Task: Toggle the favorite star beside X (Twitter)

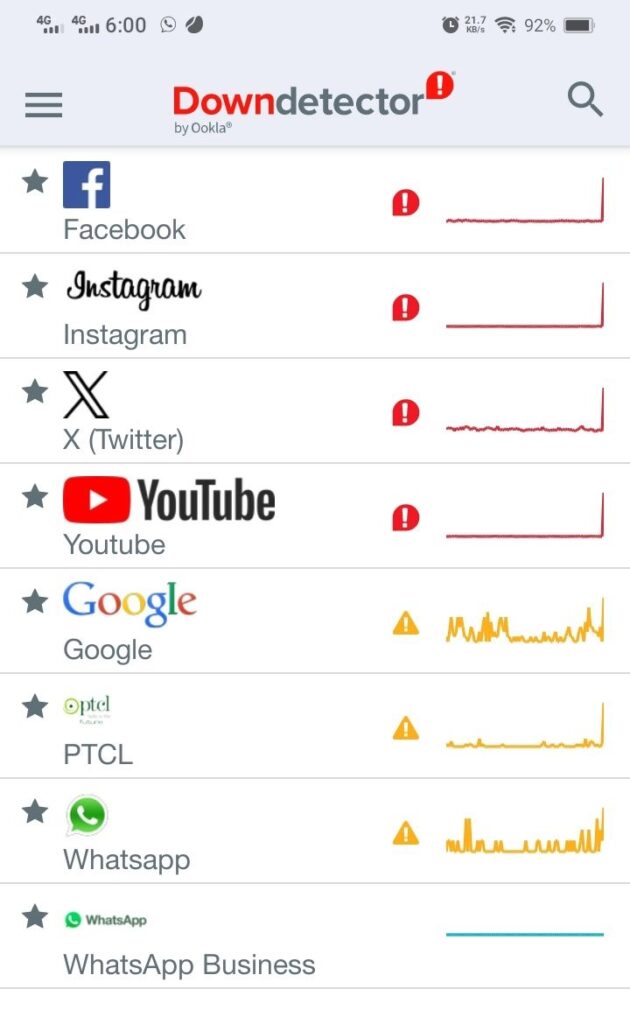Action: coord(35,391)
